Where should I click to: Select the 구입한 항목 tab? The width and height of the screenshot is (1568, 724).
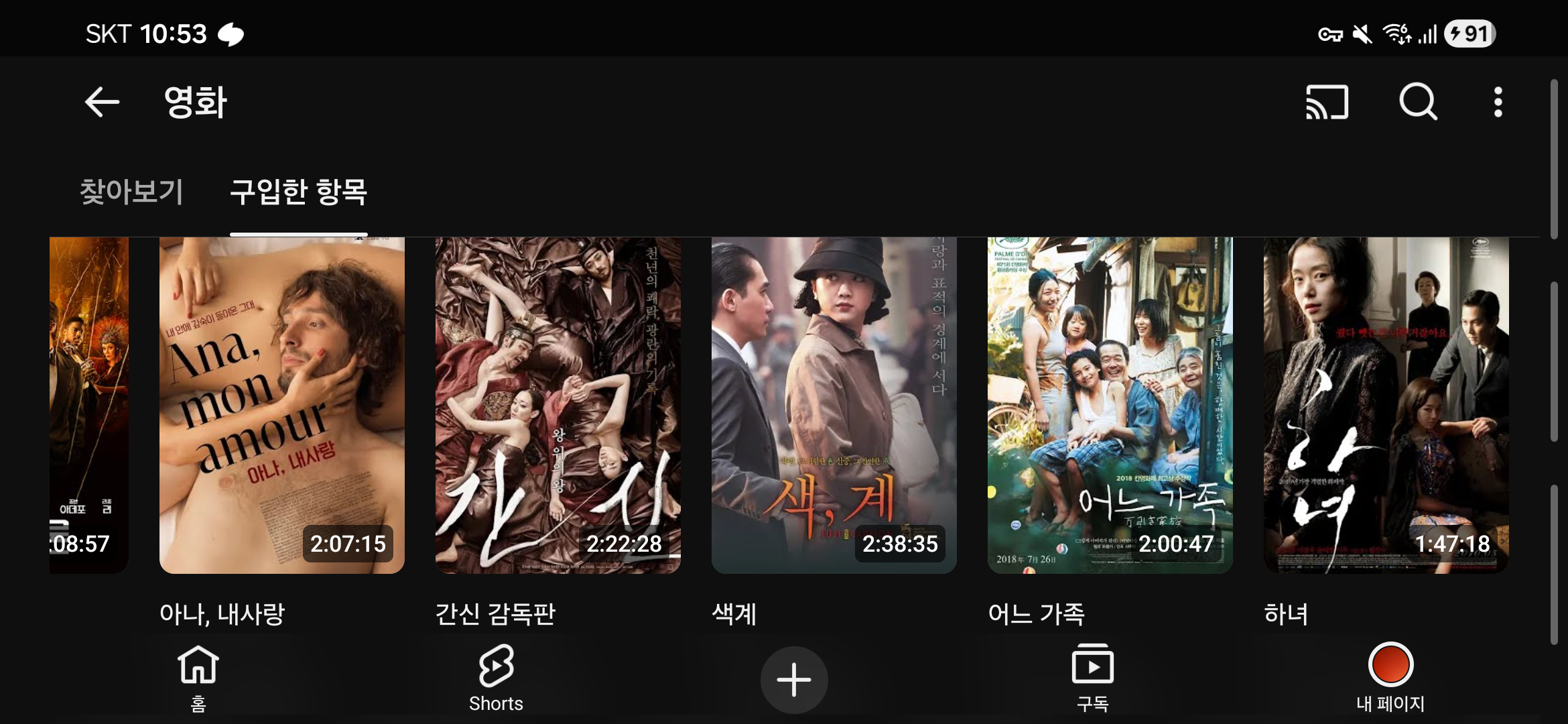pyautogui.click(x=298, y=192)
